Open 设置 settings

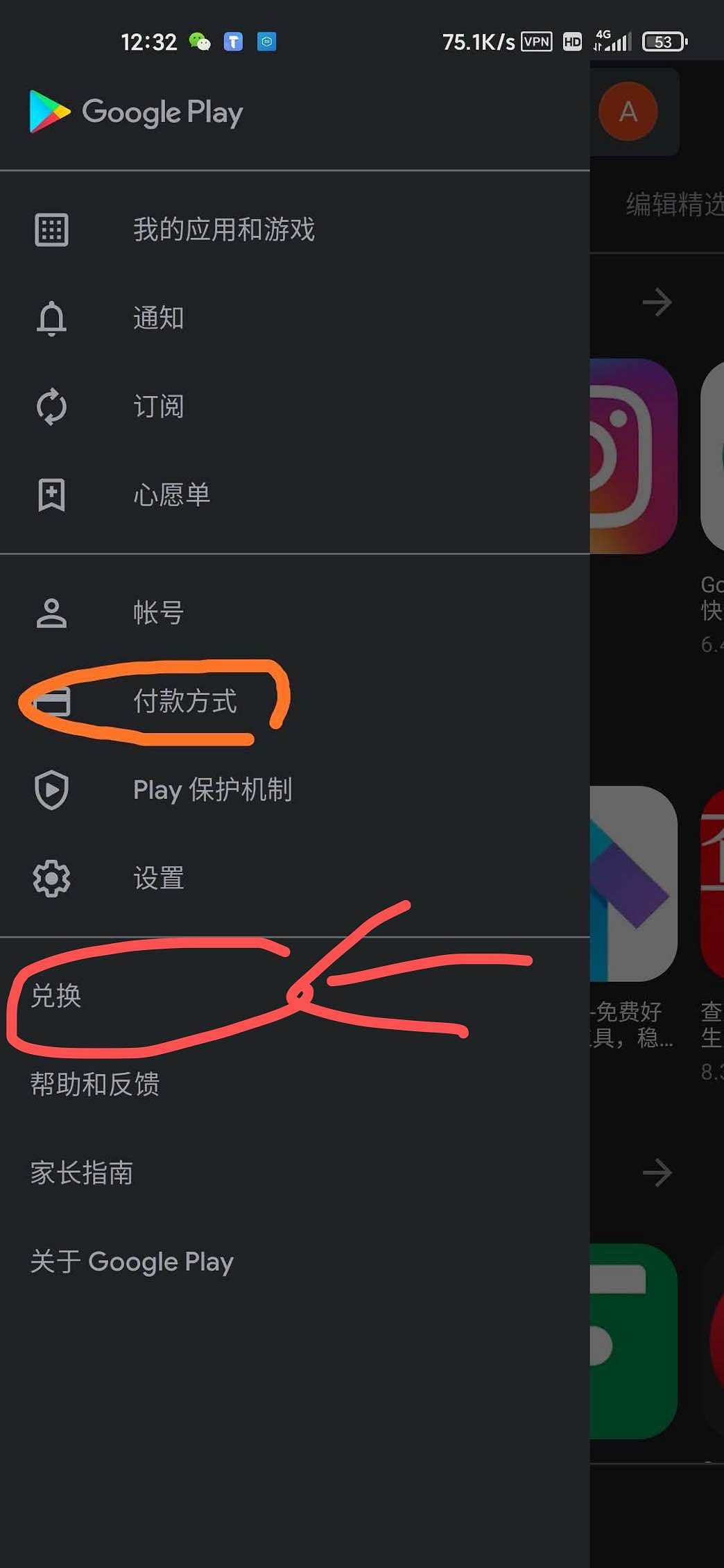point(158,879)
